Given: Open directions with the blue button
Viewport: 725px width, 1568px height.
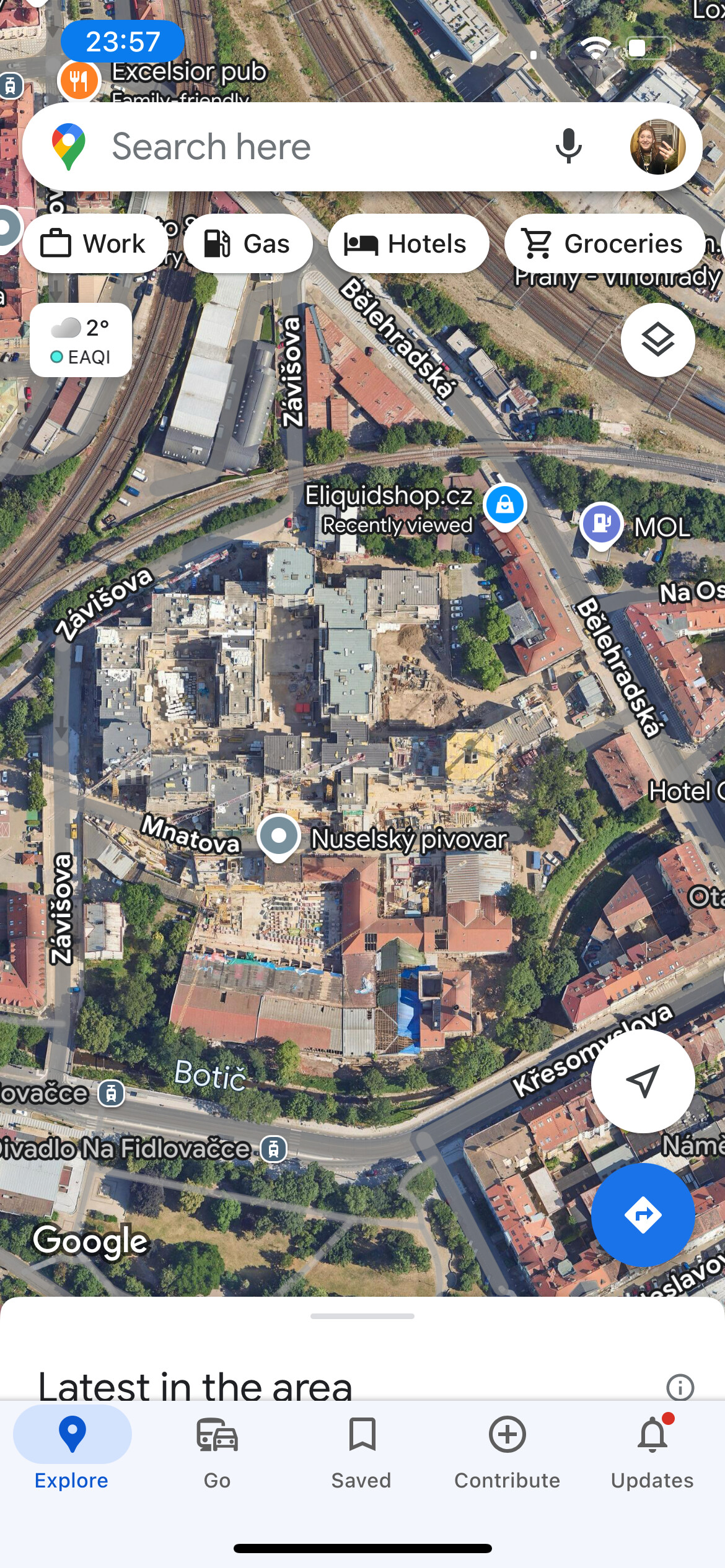Looking at the screenshot, I should point(643,1215).
